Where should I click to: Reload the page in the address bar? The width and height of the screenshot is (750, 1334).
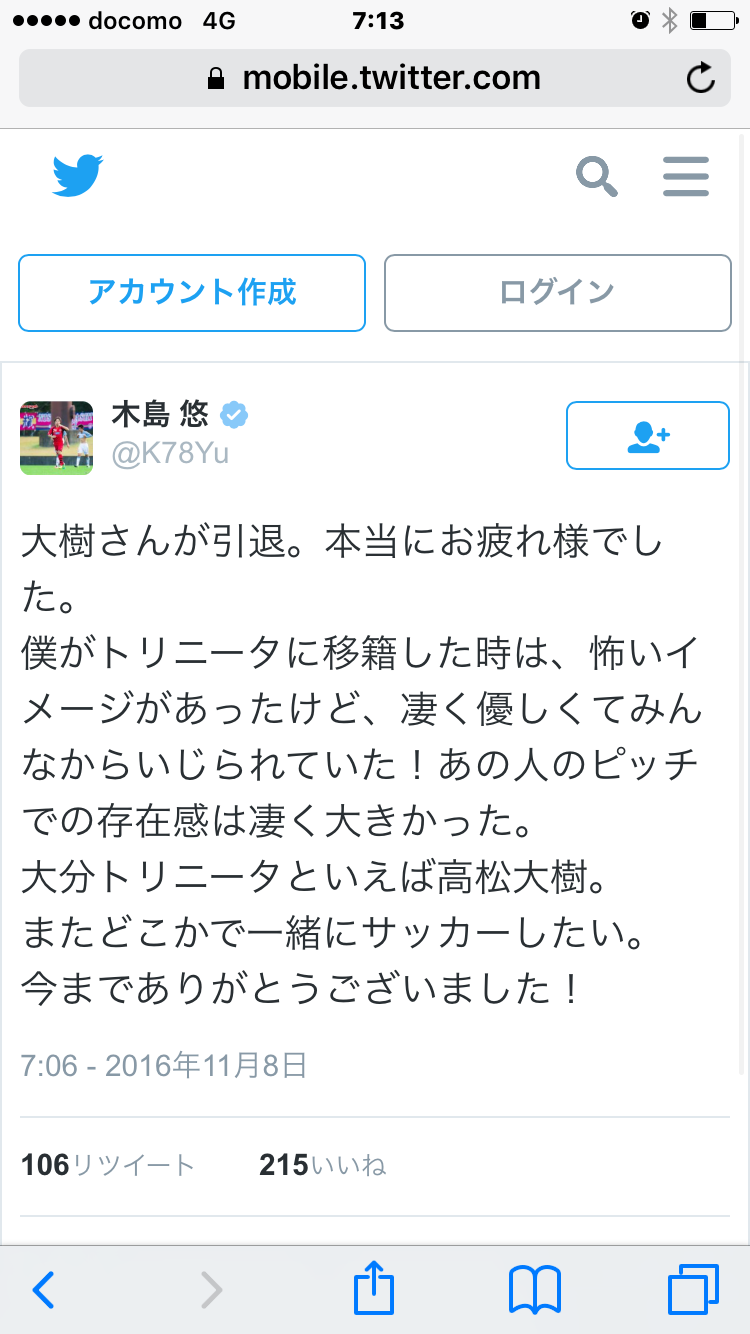[x=702, y=78]
